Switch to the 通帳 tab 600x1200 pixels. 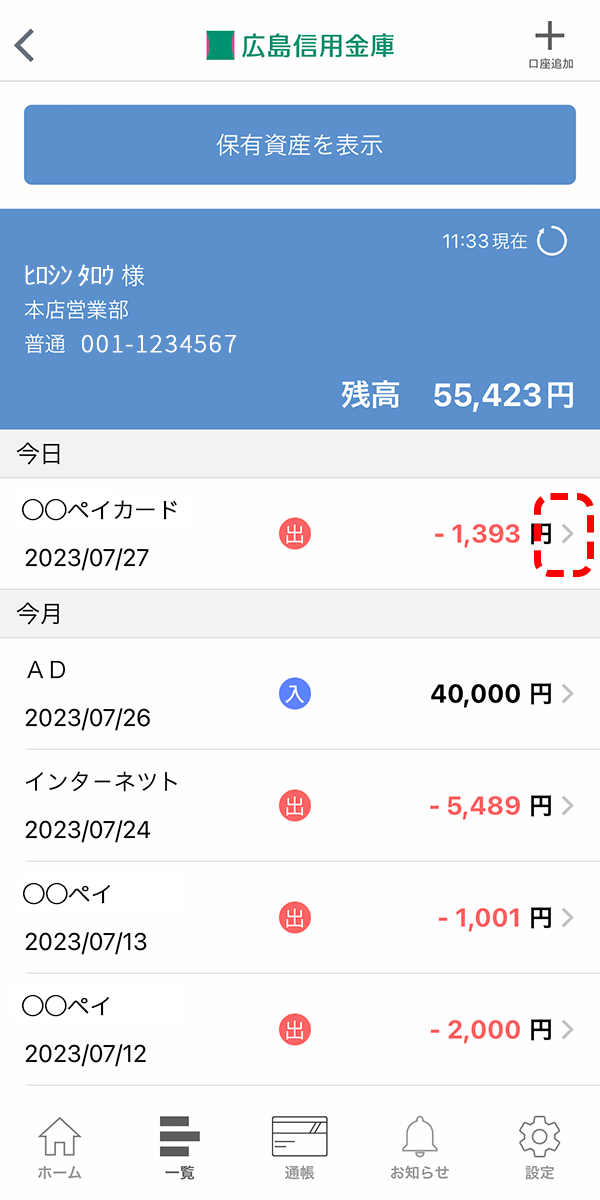coord(300,1148)
